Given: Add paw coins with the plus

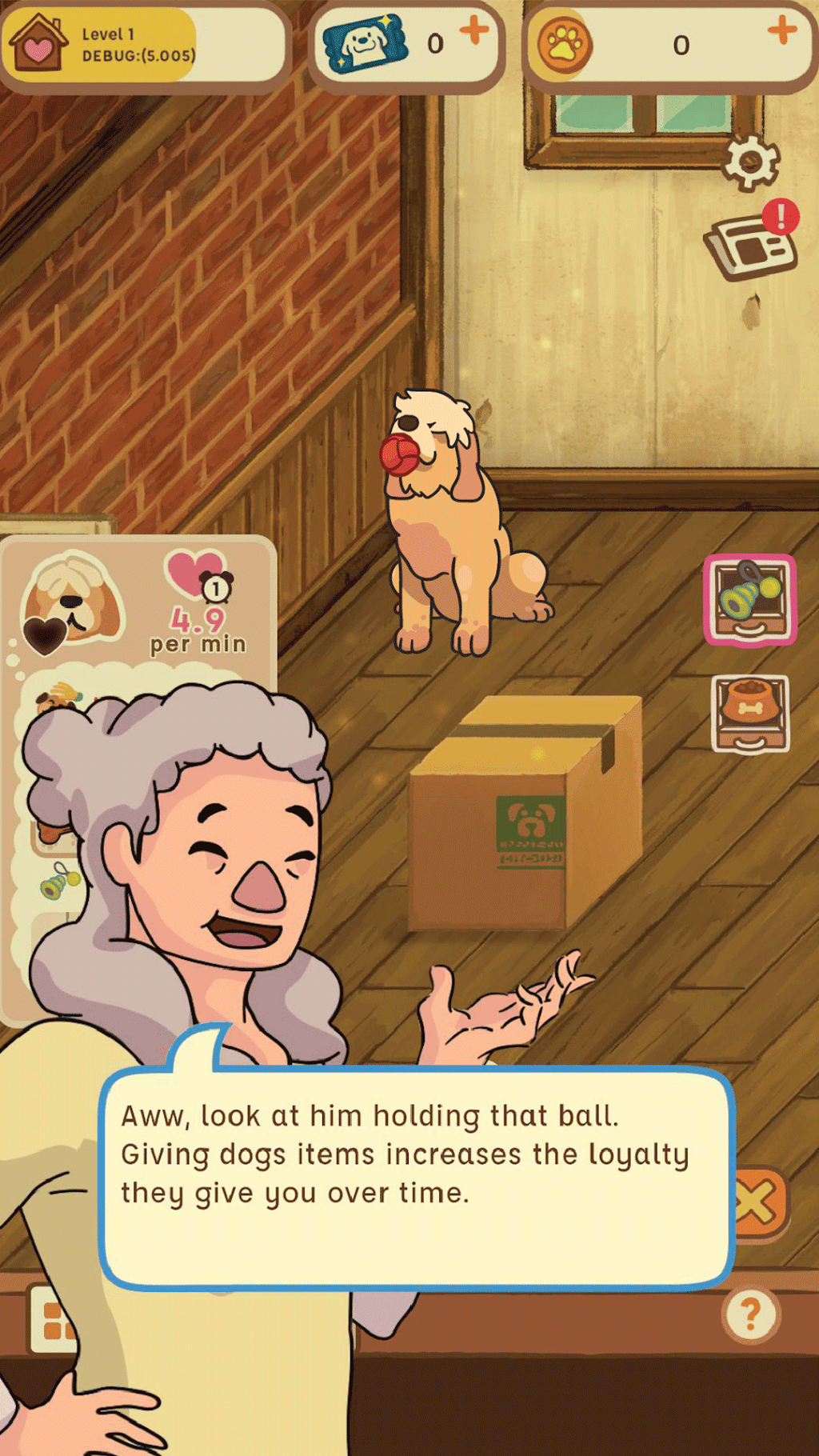Looking at the screenshot, I should (x=782, y=31).
